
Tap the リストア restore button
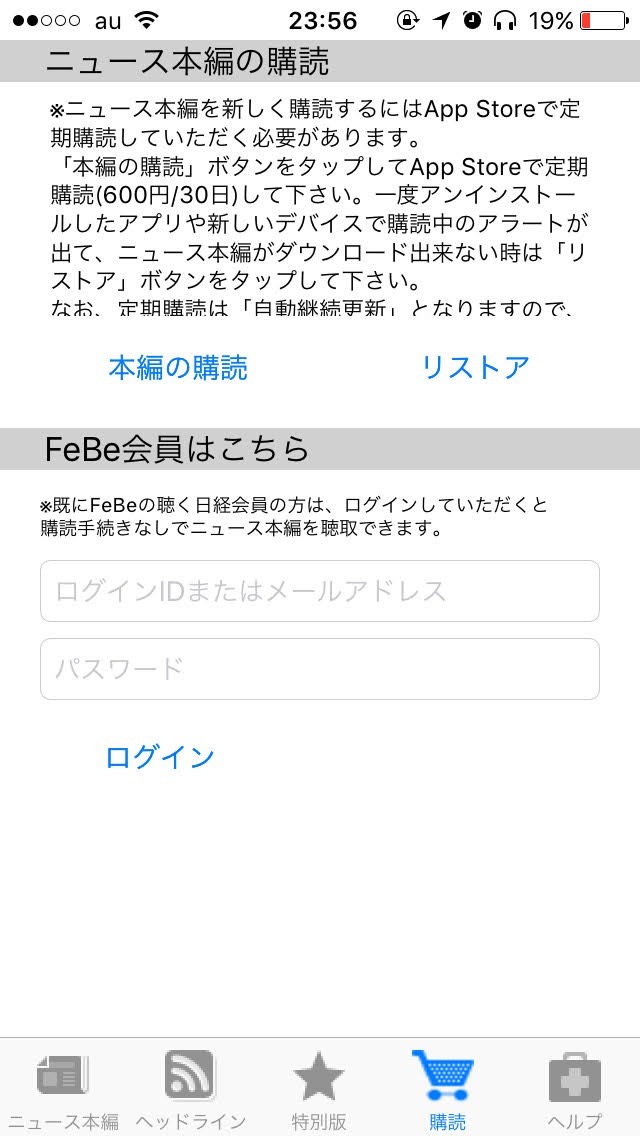pos(475,368)
